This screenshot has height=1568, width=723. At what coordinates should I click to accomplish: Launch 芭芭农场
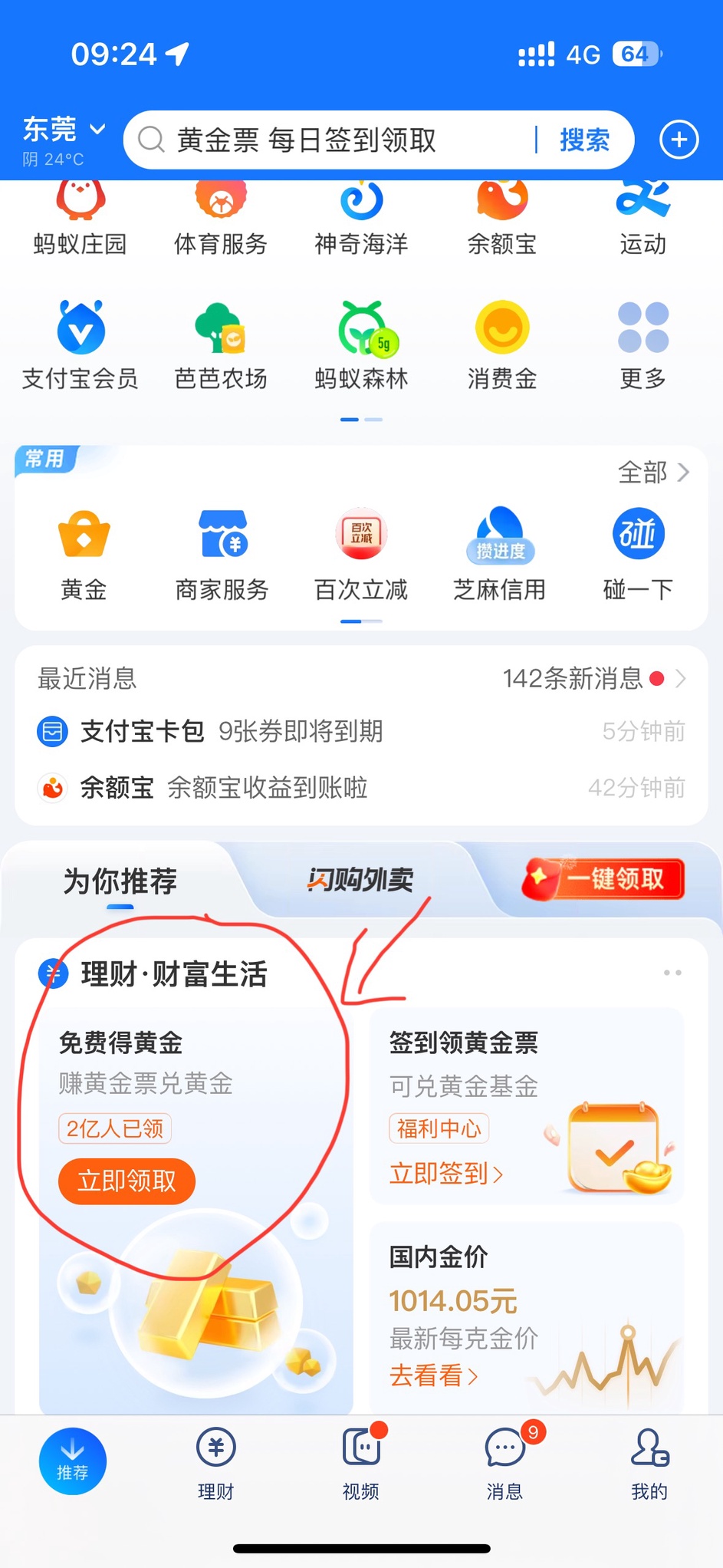[x=221, y=345]
